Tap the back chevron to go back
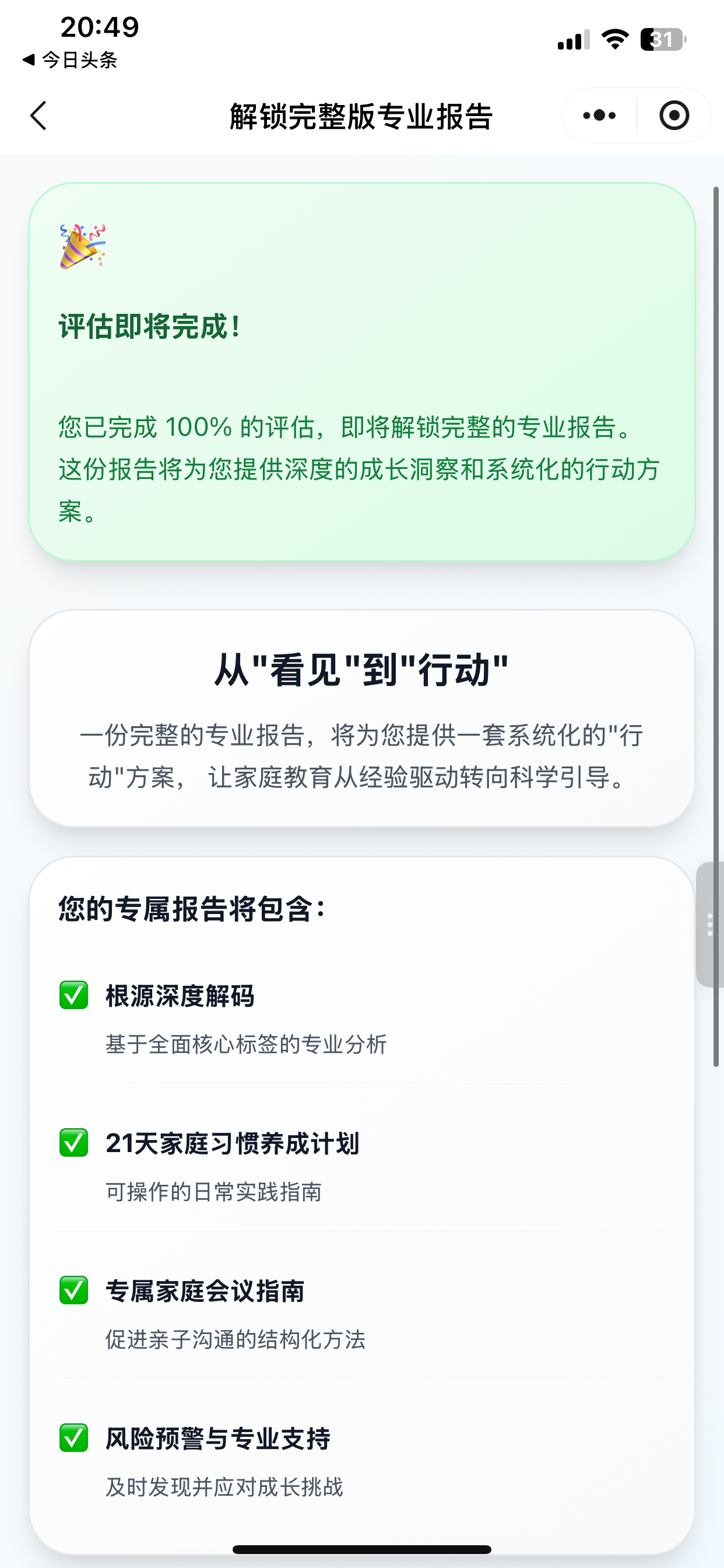 click(38, 115)
